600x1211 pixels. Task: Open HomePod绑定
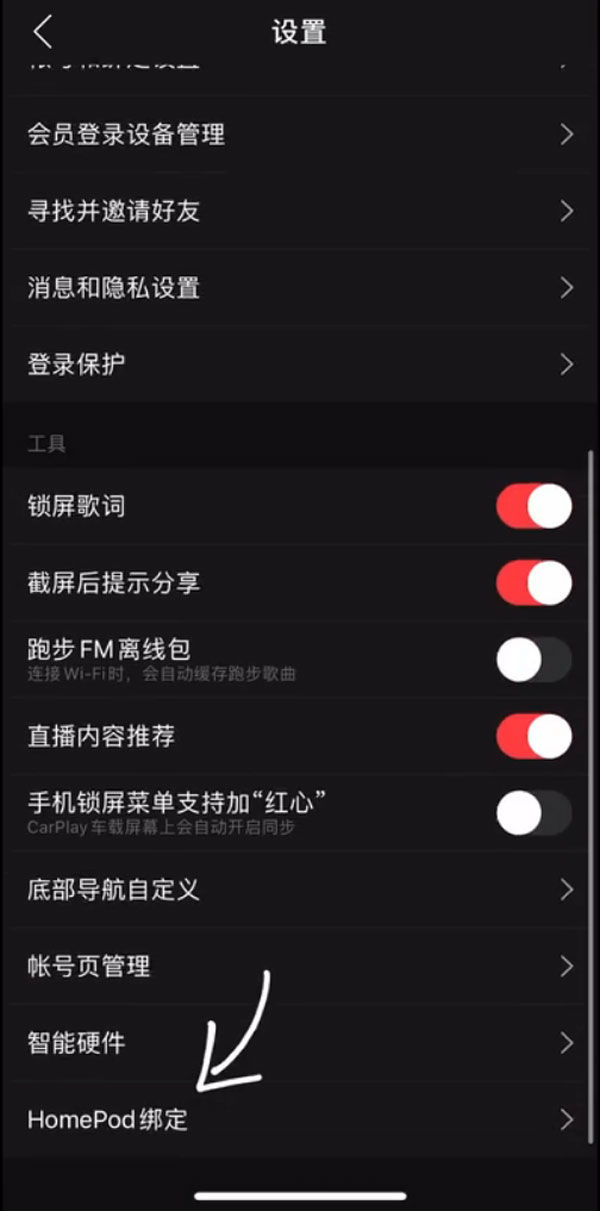click(x=300, y=1119)
